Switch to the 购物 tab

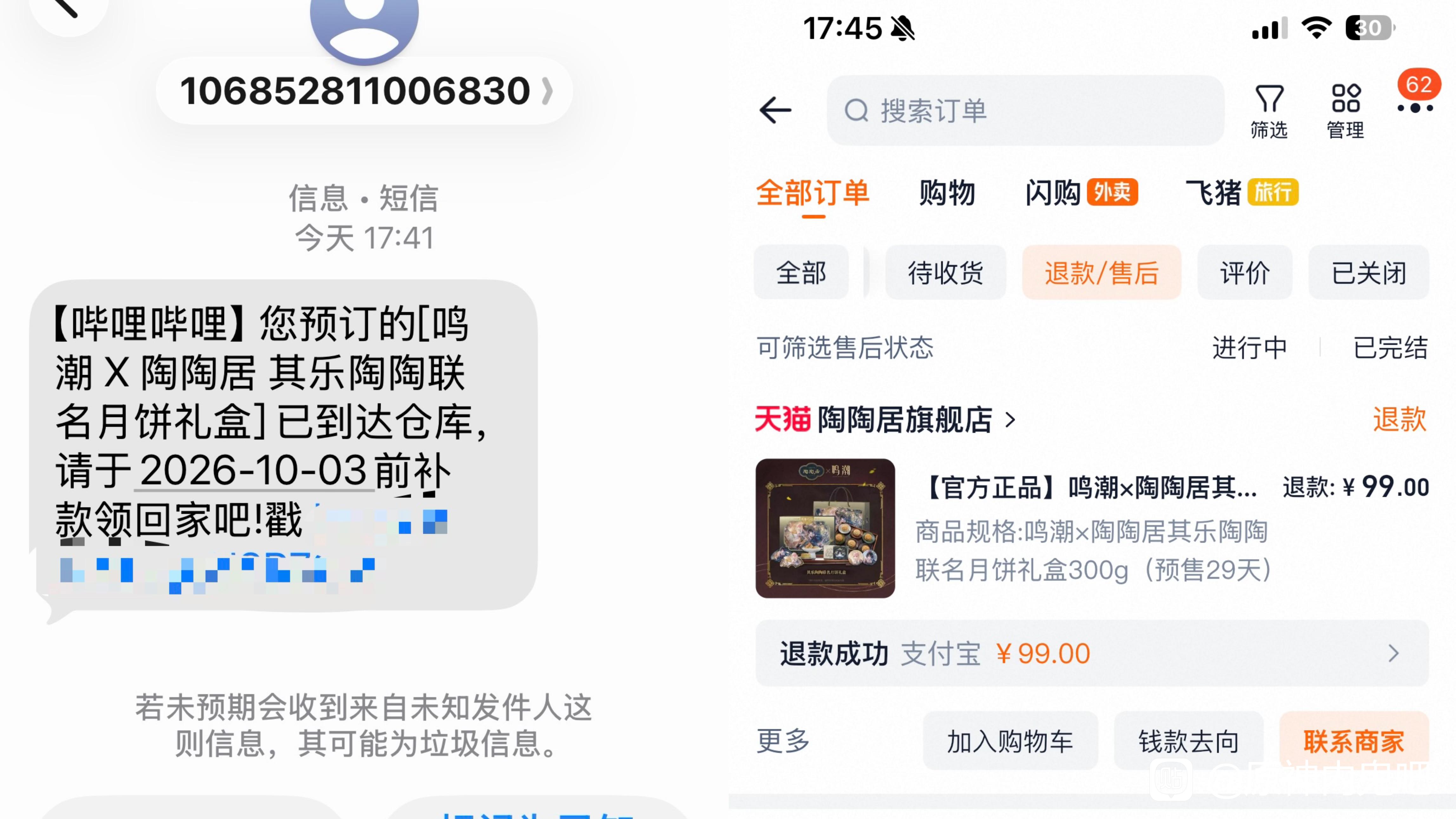point(947,193)
